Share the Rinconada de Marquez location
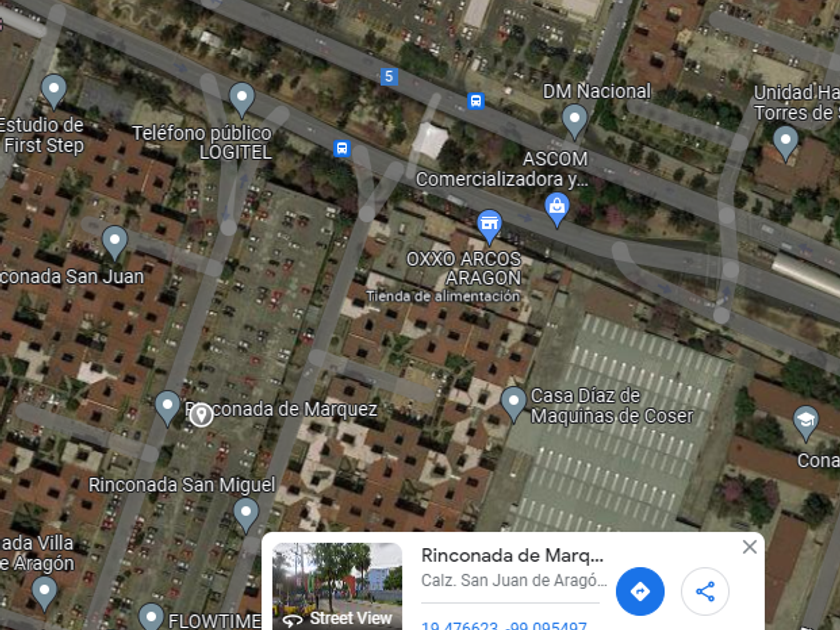Viewport: 840px width, 630px height. coord(705,591)
